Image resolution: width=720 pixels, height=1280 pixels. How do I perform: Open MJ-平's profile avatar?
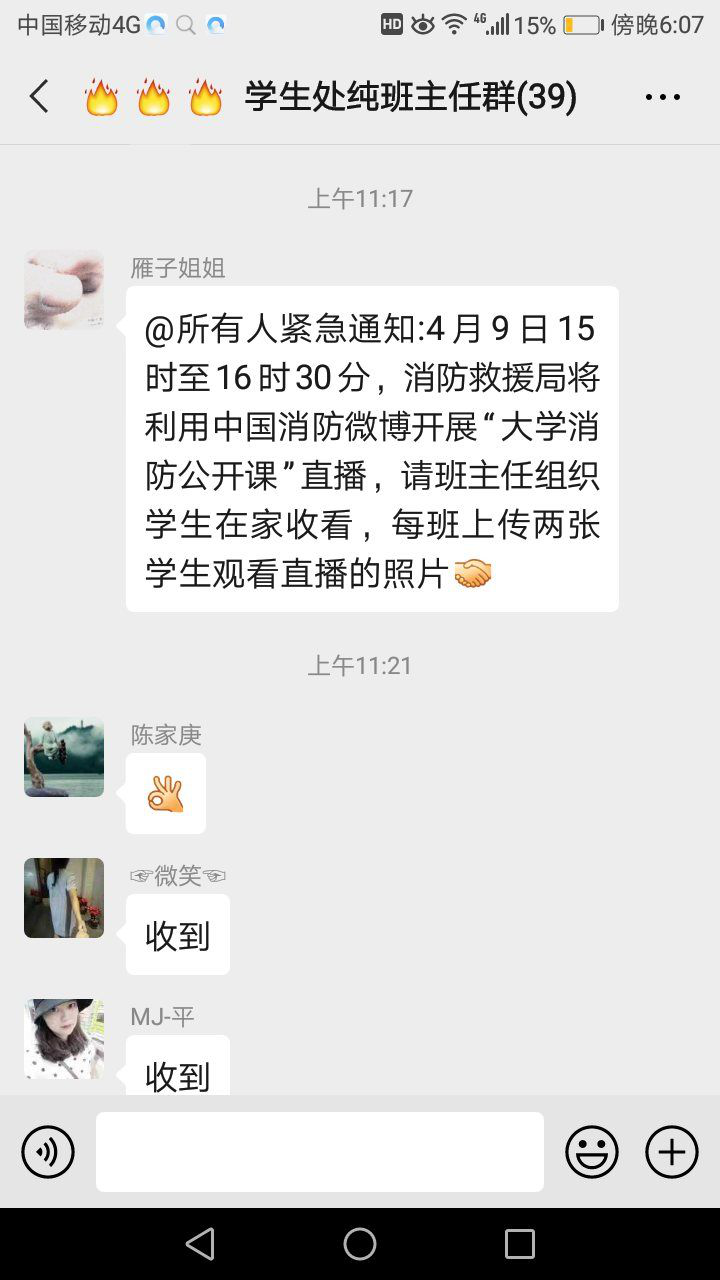pos(64,1039)
